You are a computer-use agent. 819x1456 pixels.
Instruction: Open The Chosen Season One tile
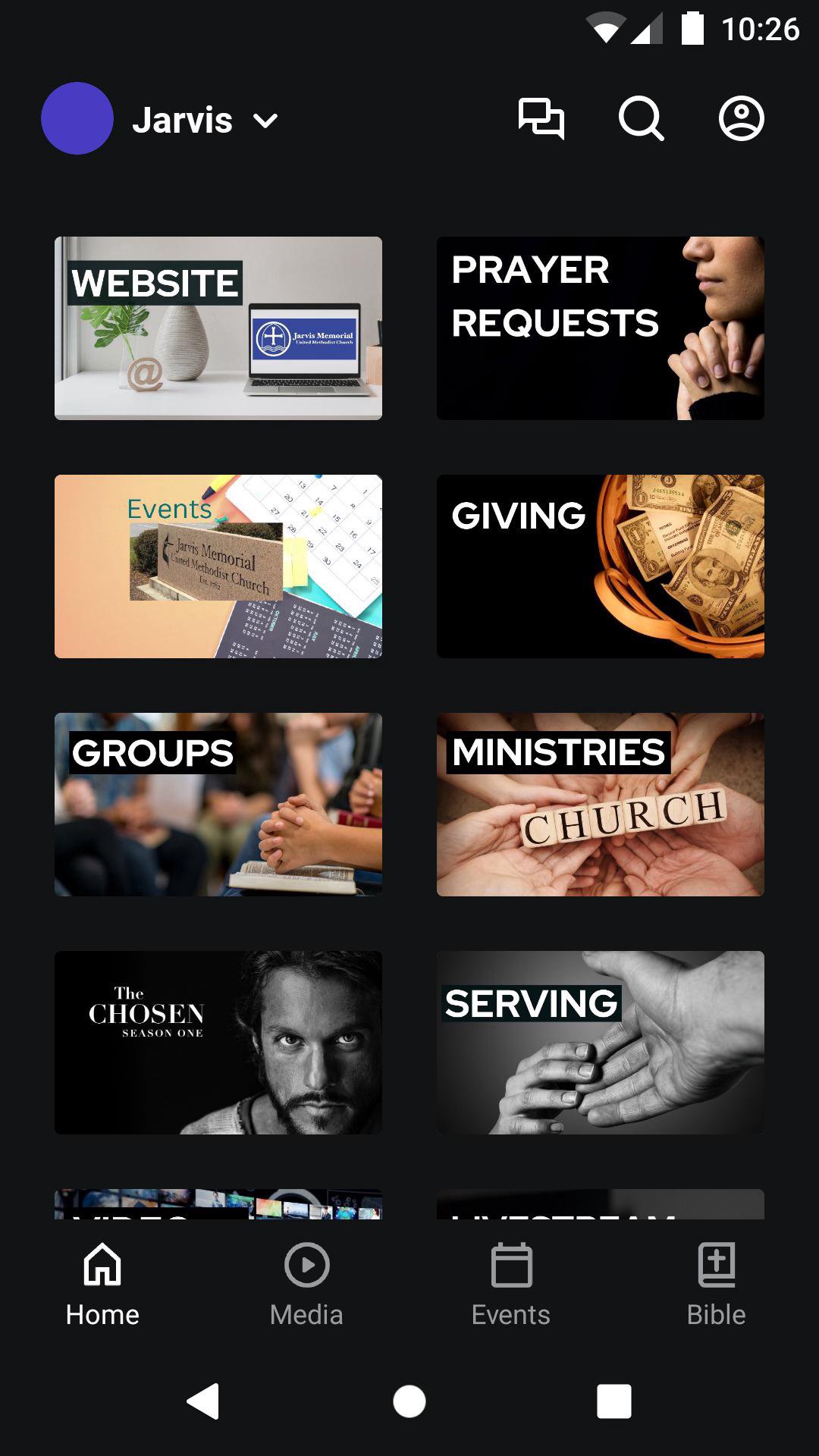click(218, 1042)
